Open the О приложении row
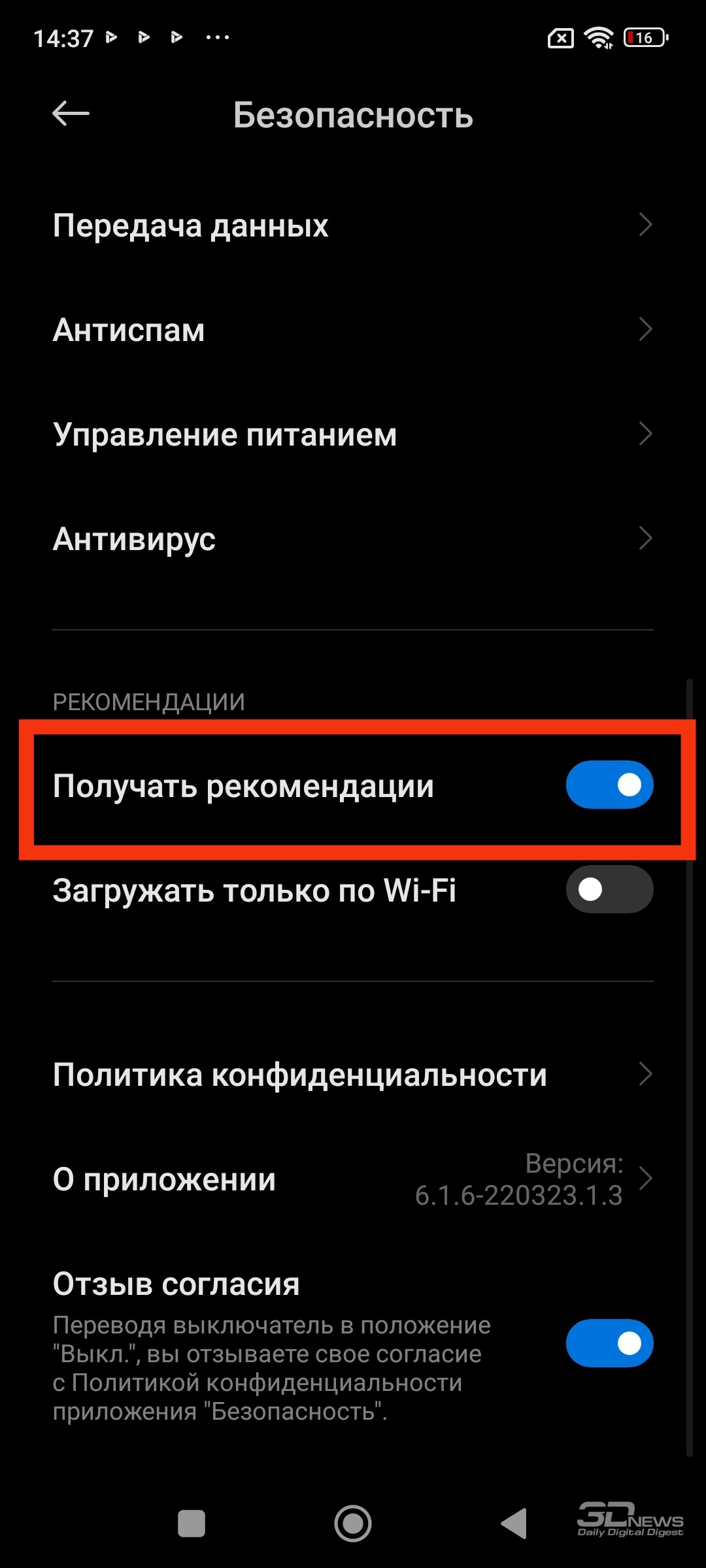 click(x=353, y=1179)
